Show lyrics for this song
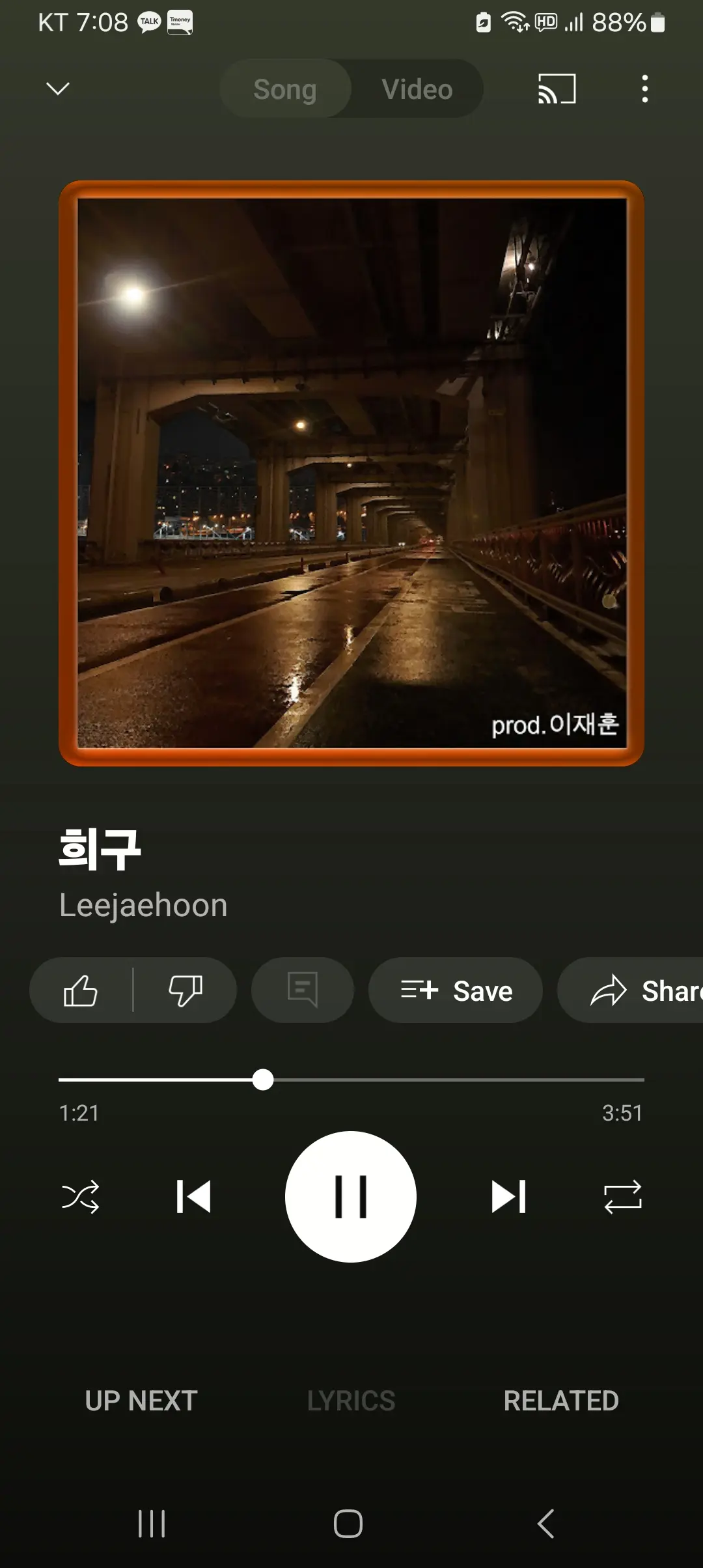The height and width of the screenshot is (1568, 703). (x=351, y=1400)
